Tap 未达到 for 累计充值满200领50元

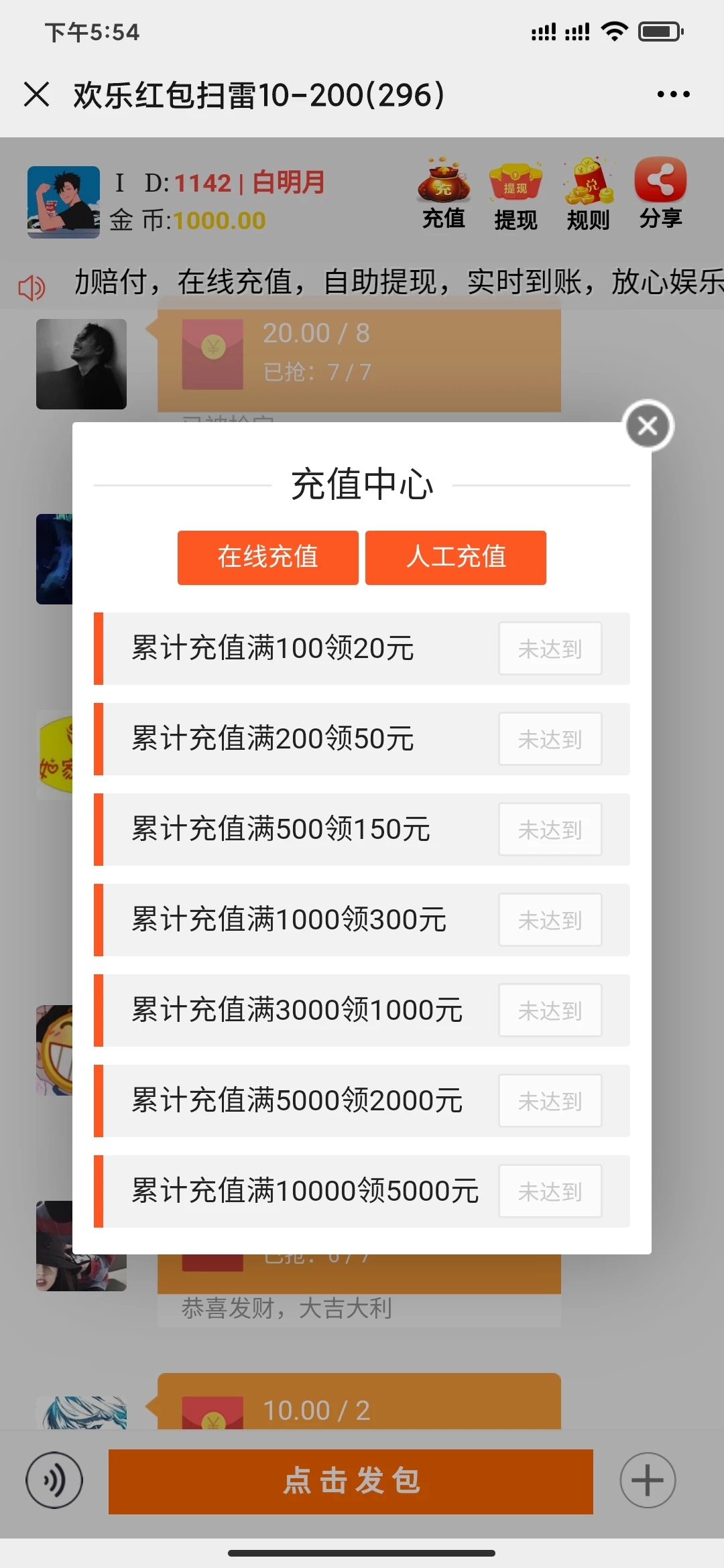click(x=550, y=739)
